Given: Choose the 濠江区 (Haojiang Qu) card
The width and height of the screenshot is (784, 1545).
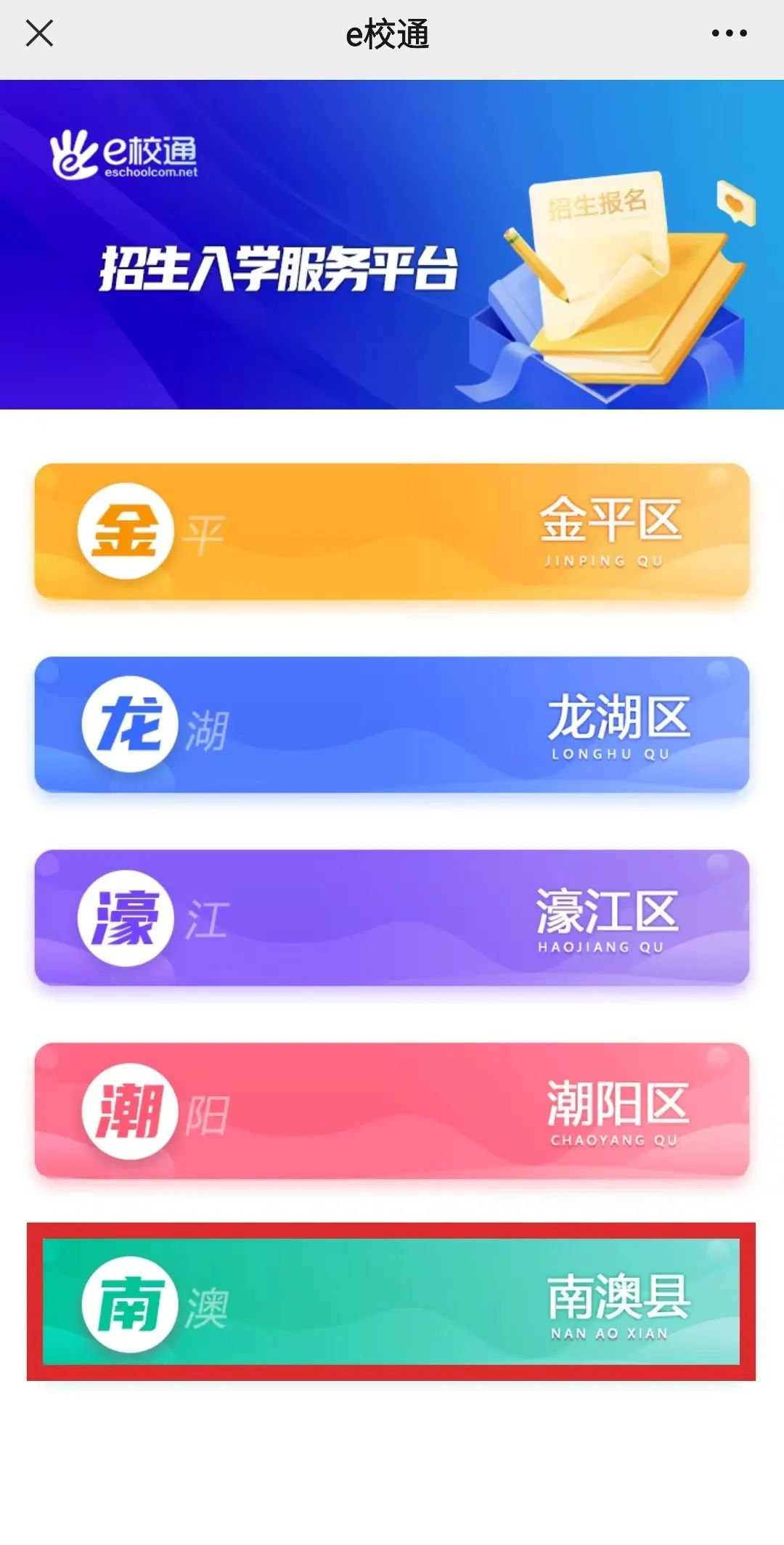Looking at the screenshot, I should pyautogui.click(x=392, y=918).
